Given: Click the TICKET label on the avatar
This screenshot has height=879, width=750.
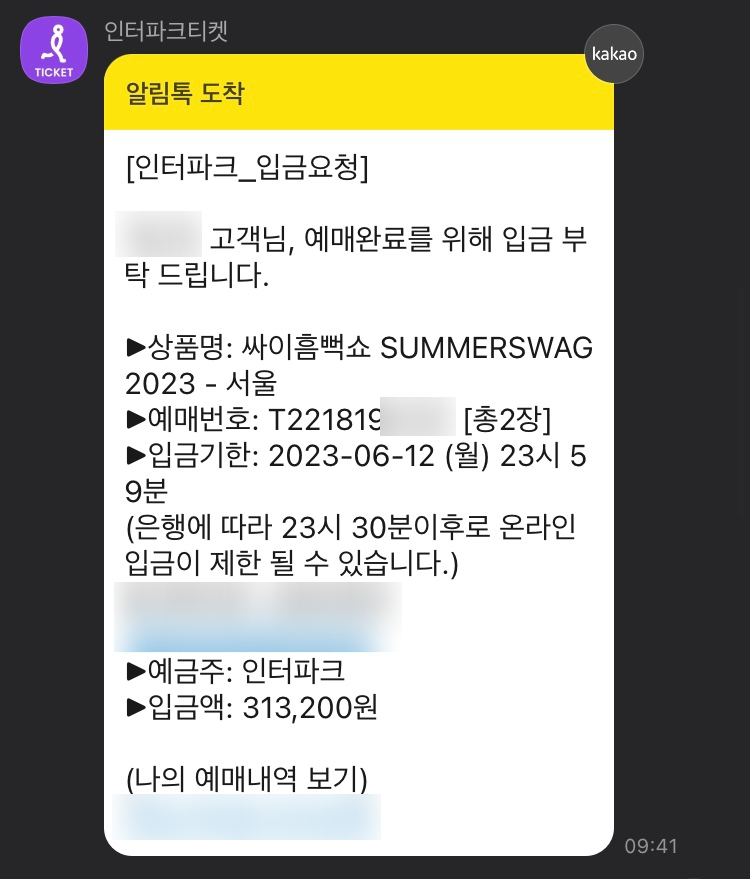Looking at the screenshot, I should 53,71.
